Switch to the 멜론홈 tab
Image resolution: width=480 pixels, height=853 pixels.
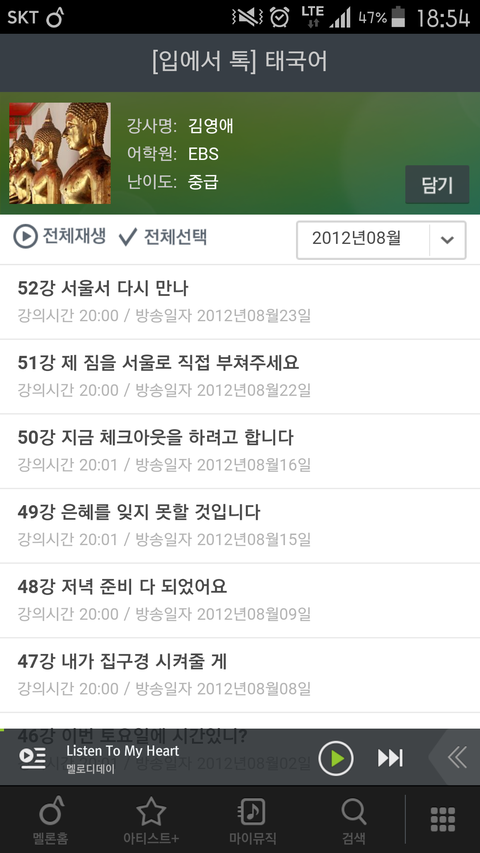coord(50,819)
